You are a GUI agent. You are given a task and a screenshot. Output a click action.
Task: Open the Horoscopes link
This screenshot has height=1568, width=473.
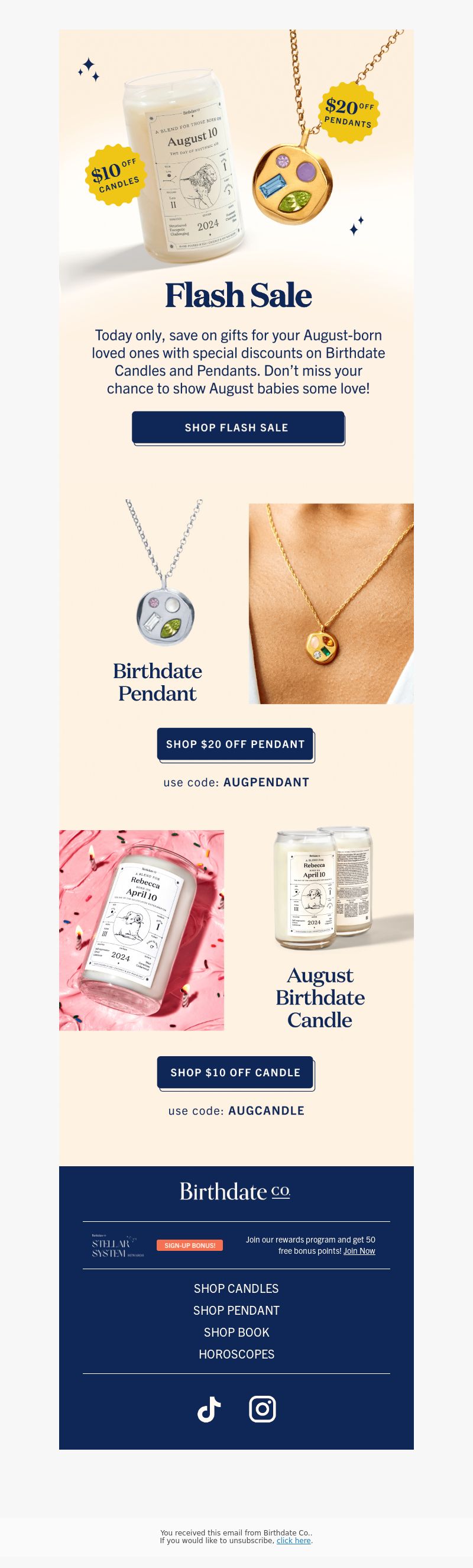click(236, 1354)
